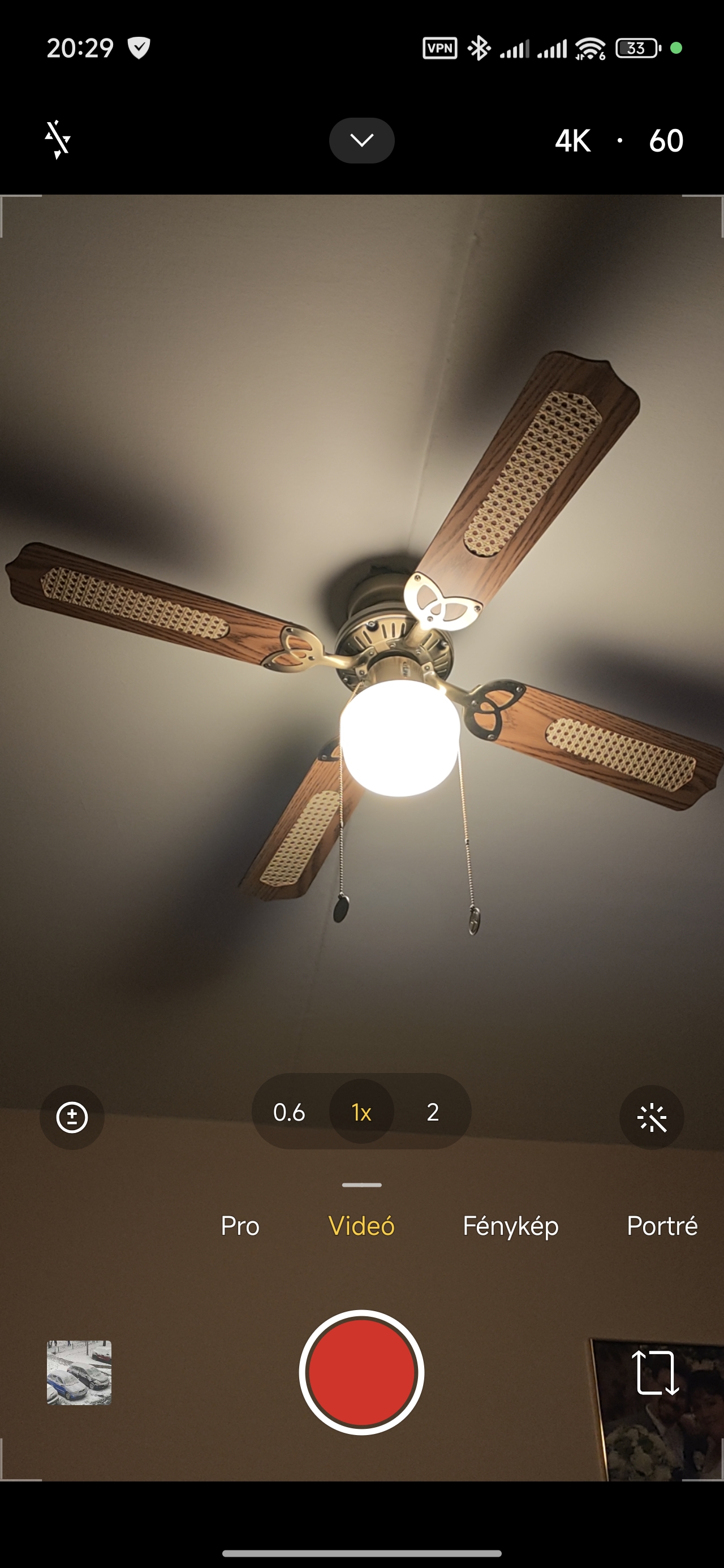Expand the camera settings dropdown arrow
The image size is (724, 1568).
click(361, 141)
